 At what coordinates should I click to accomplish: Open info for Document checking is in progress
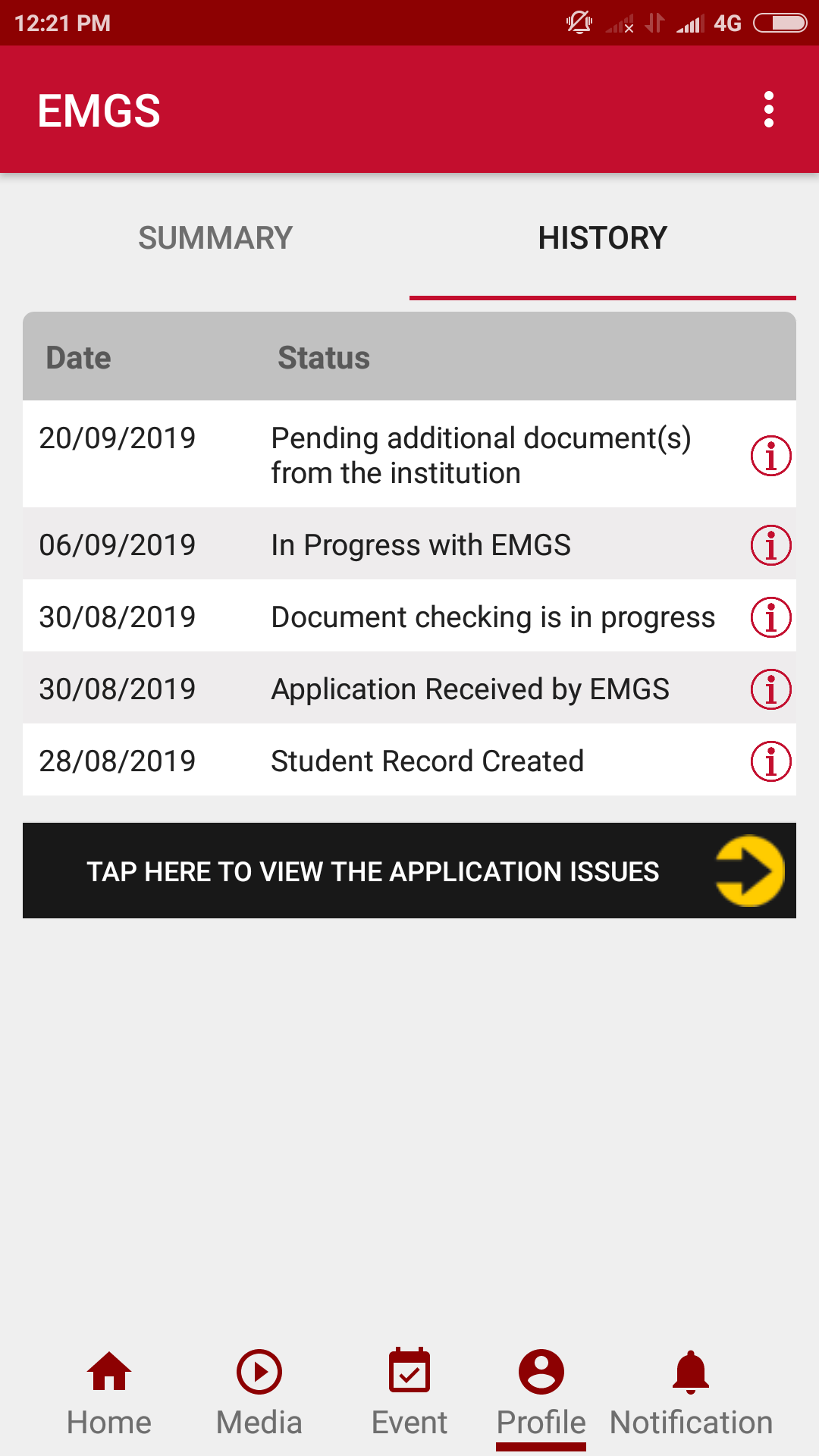770,617
